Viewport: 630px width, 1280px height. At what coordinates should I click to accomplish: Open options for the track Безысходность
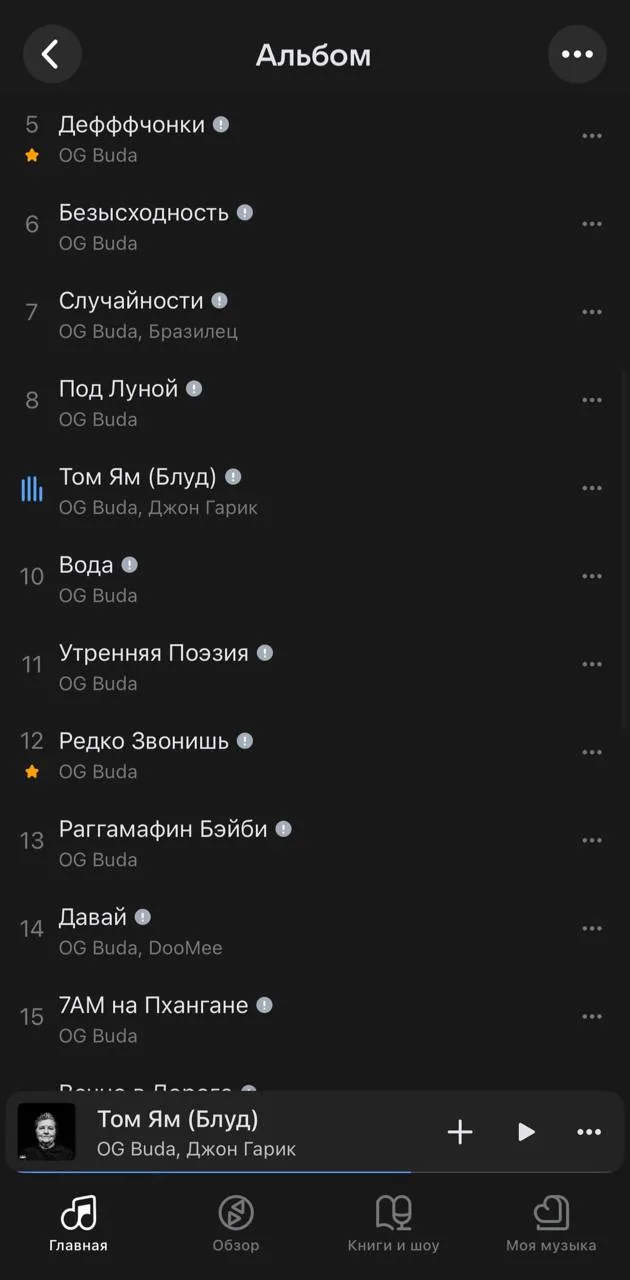click(x=592, y=224)
